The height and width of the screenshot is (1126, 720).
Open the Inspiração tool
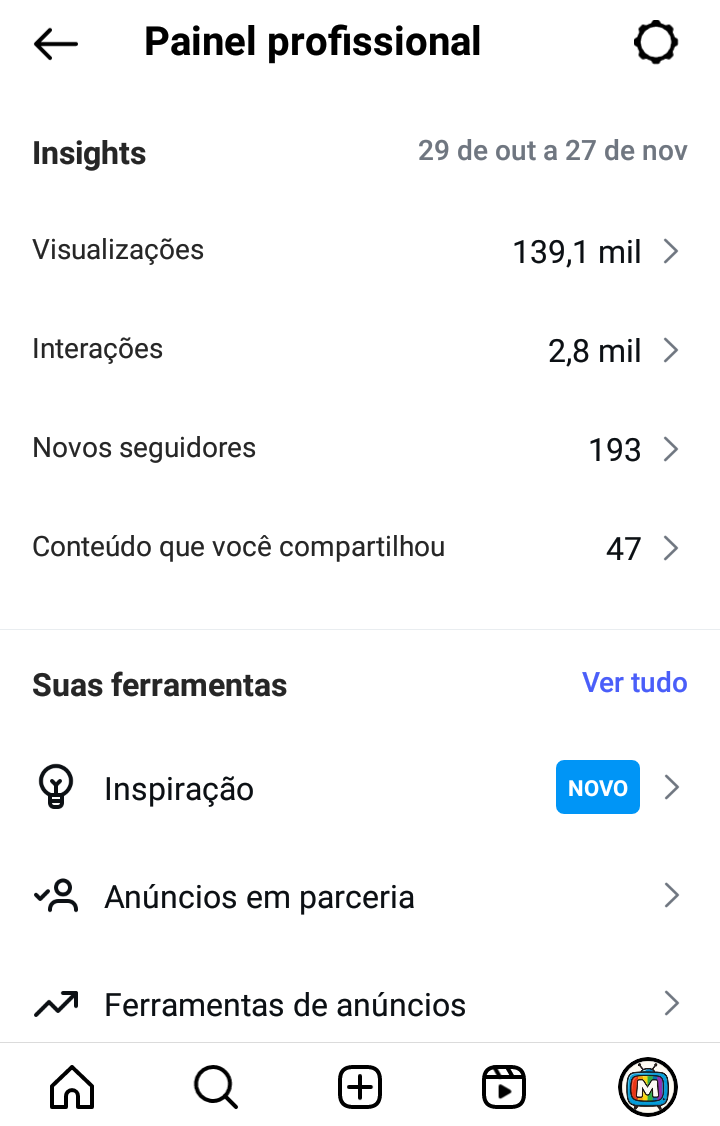pos(360,789)
